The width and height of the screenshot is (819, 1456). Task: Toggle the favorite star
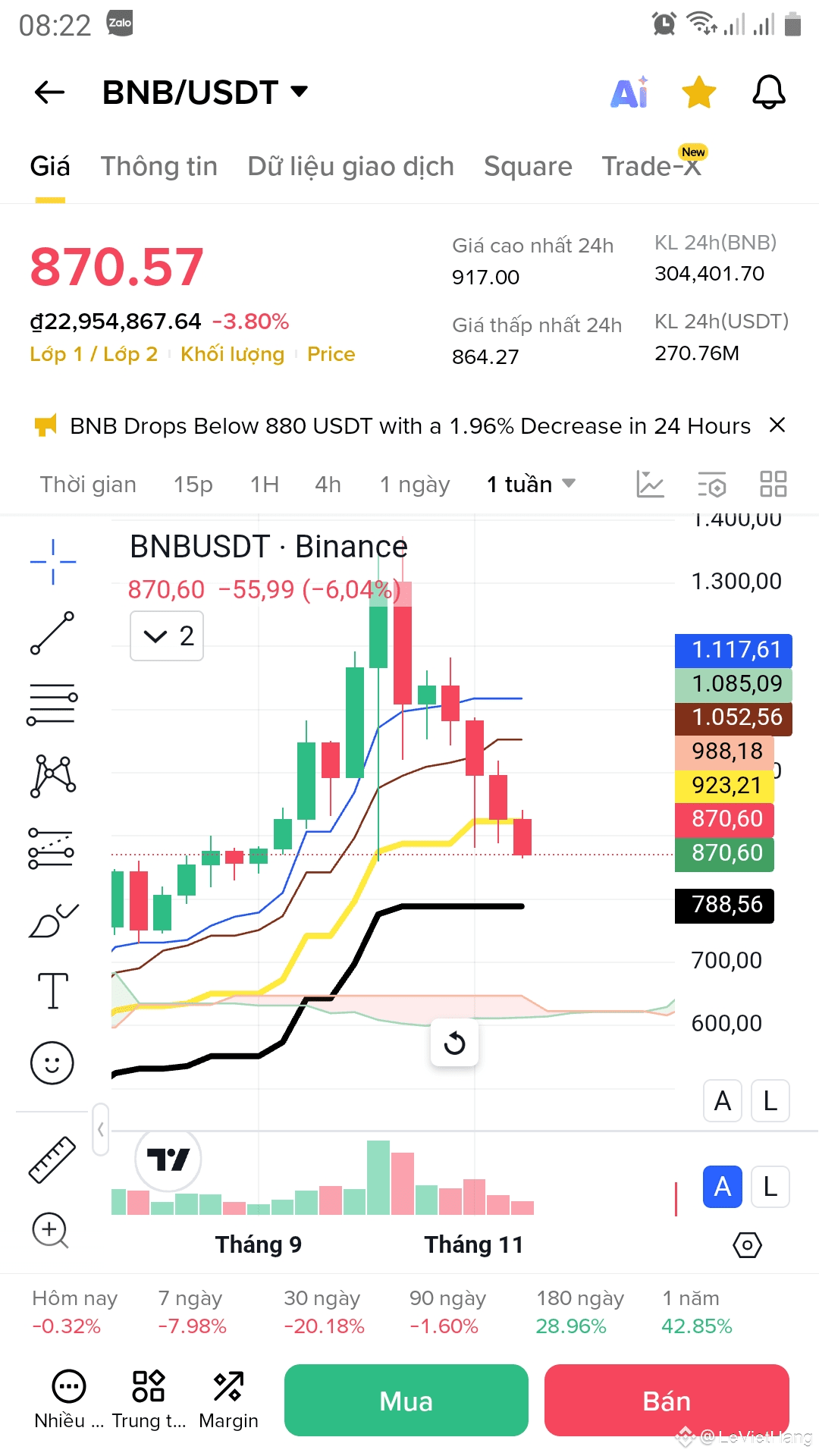click(698, 93)
